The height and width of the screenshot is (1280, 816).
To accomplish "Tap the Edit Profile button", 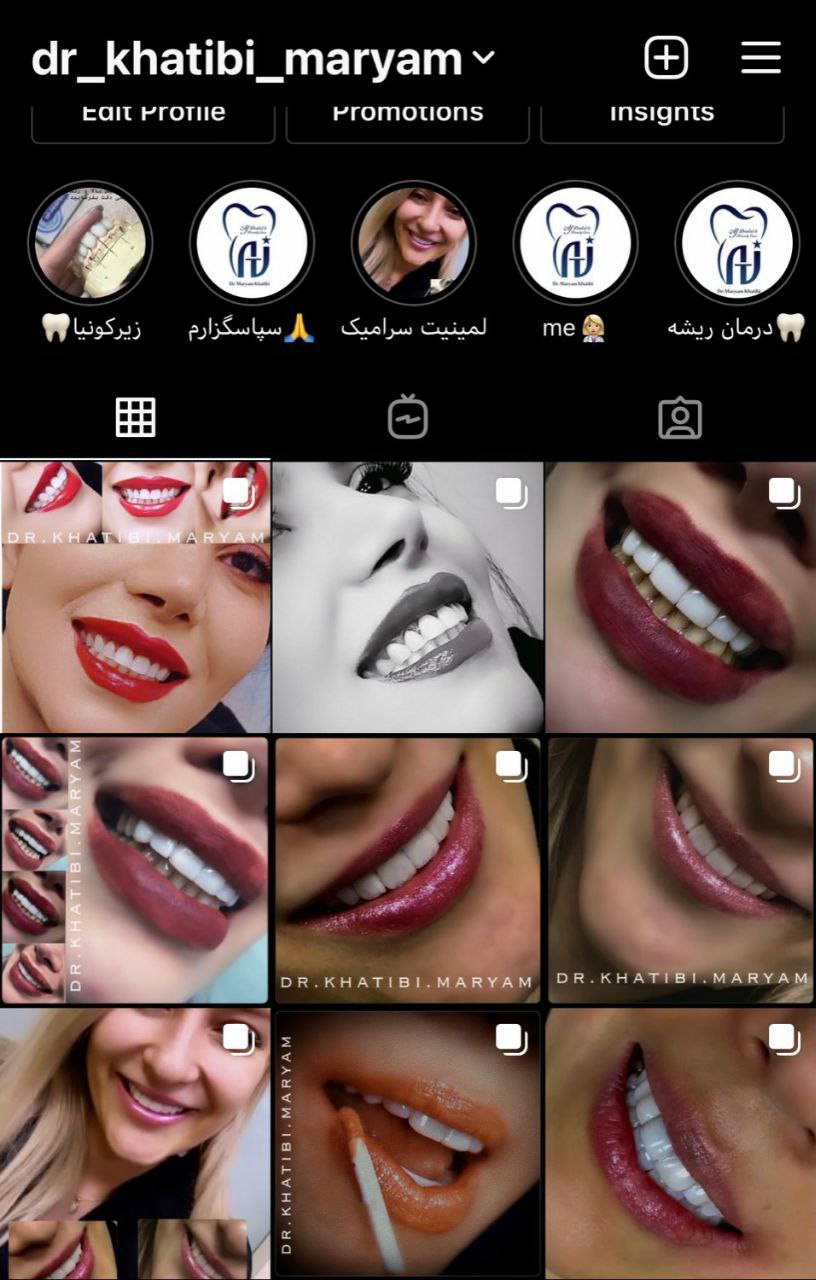I will click(153, 116).
